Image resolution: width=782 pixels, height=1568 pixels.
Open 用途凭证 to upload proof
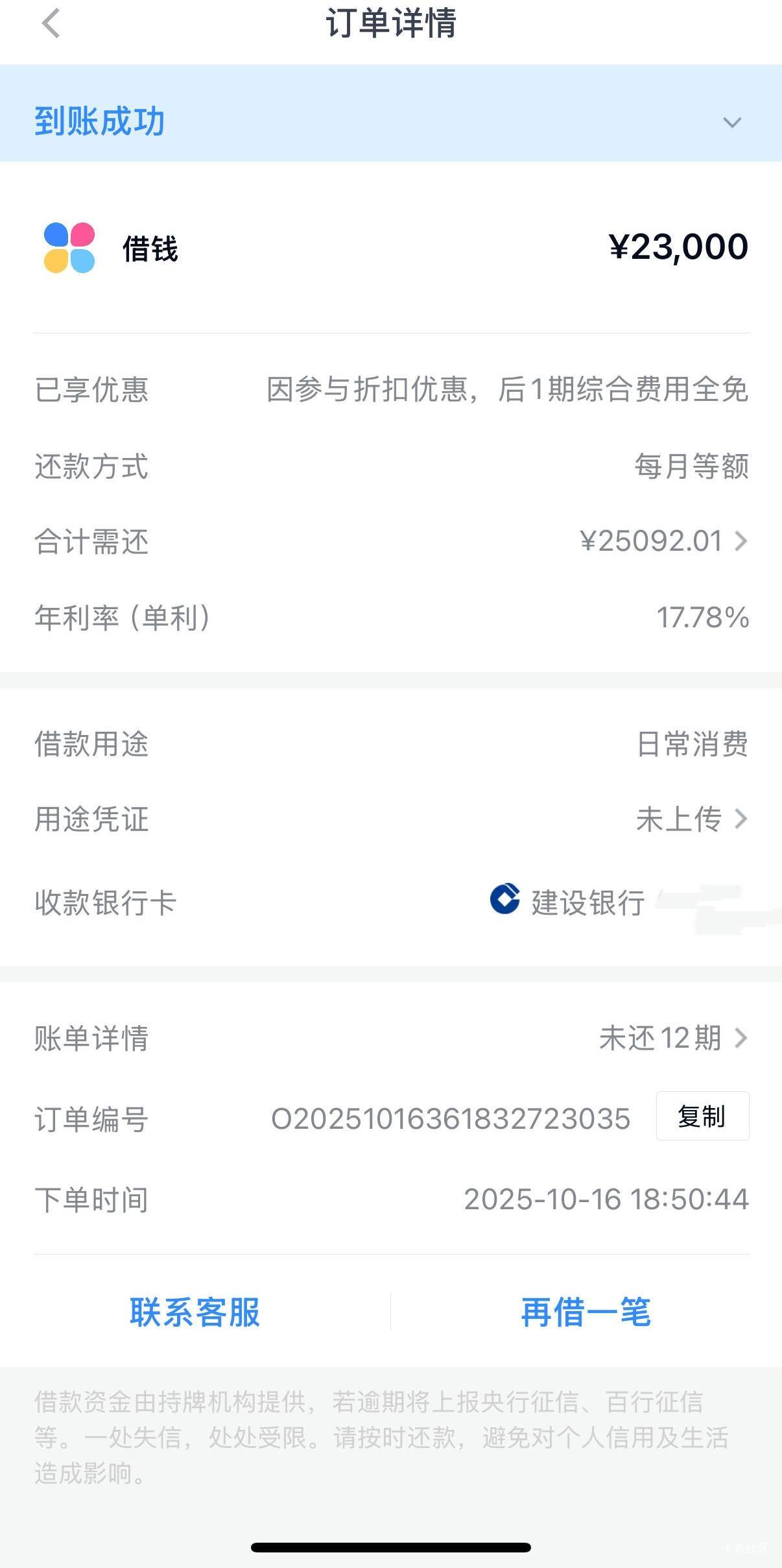[x=691, y=819]
